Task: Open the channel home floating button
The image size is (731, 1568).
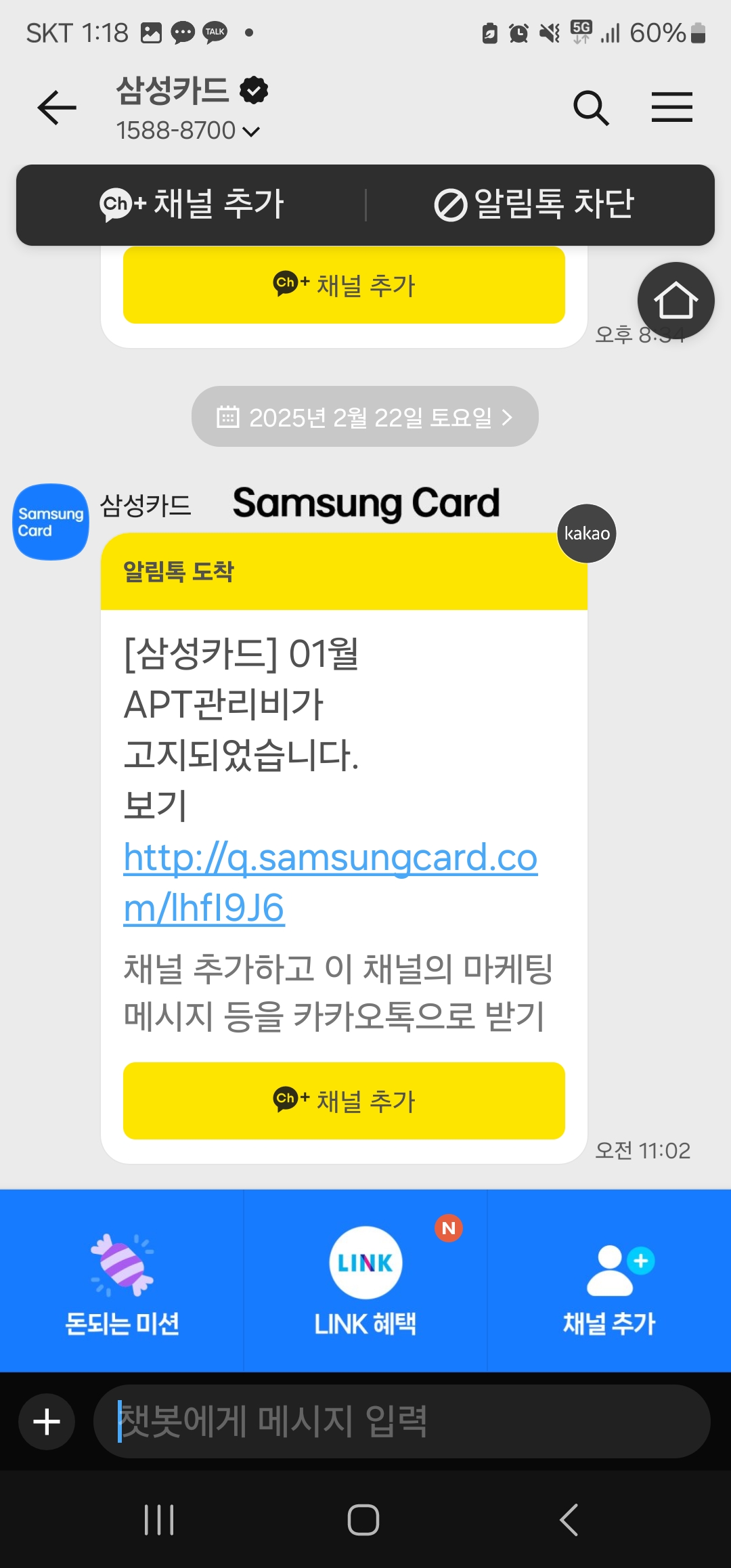Action: click(x=675, y=300)
